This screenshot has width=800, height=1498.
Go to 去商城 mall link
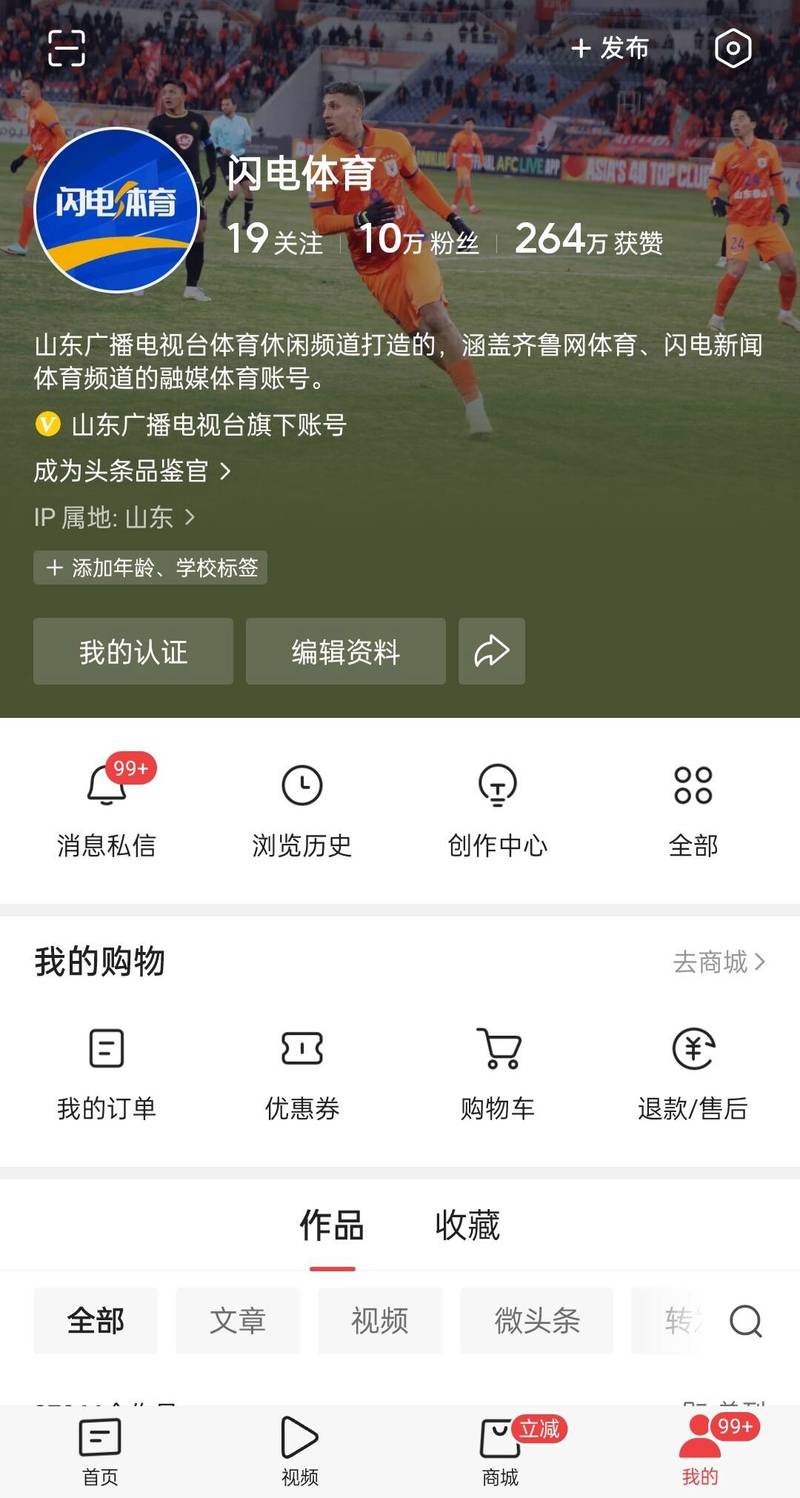(718, 962)
